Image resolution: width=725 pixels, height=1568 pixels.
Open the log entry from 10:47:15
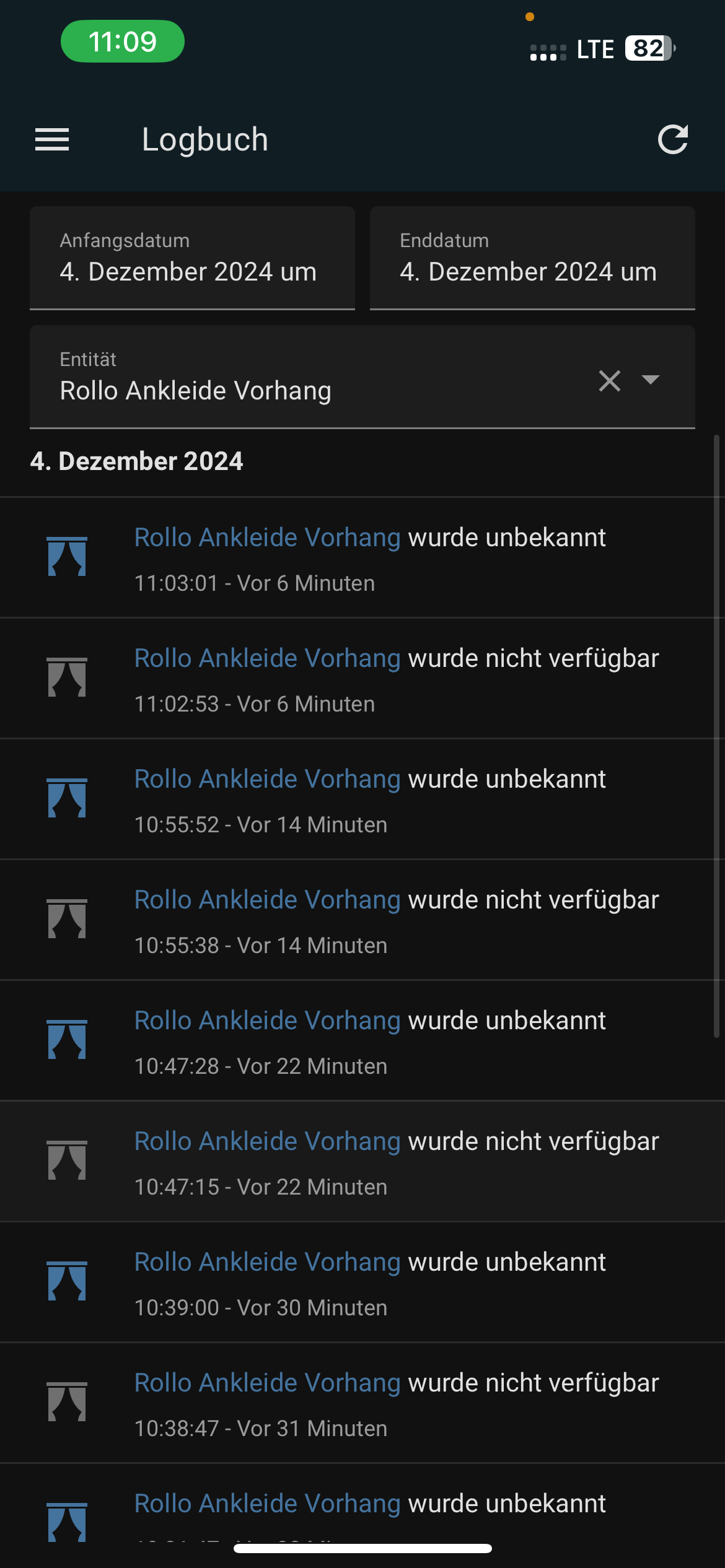click(362, 1161)
